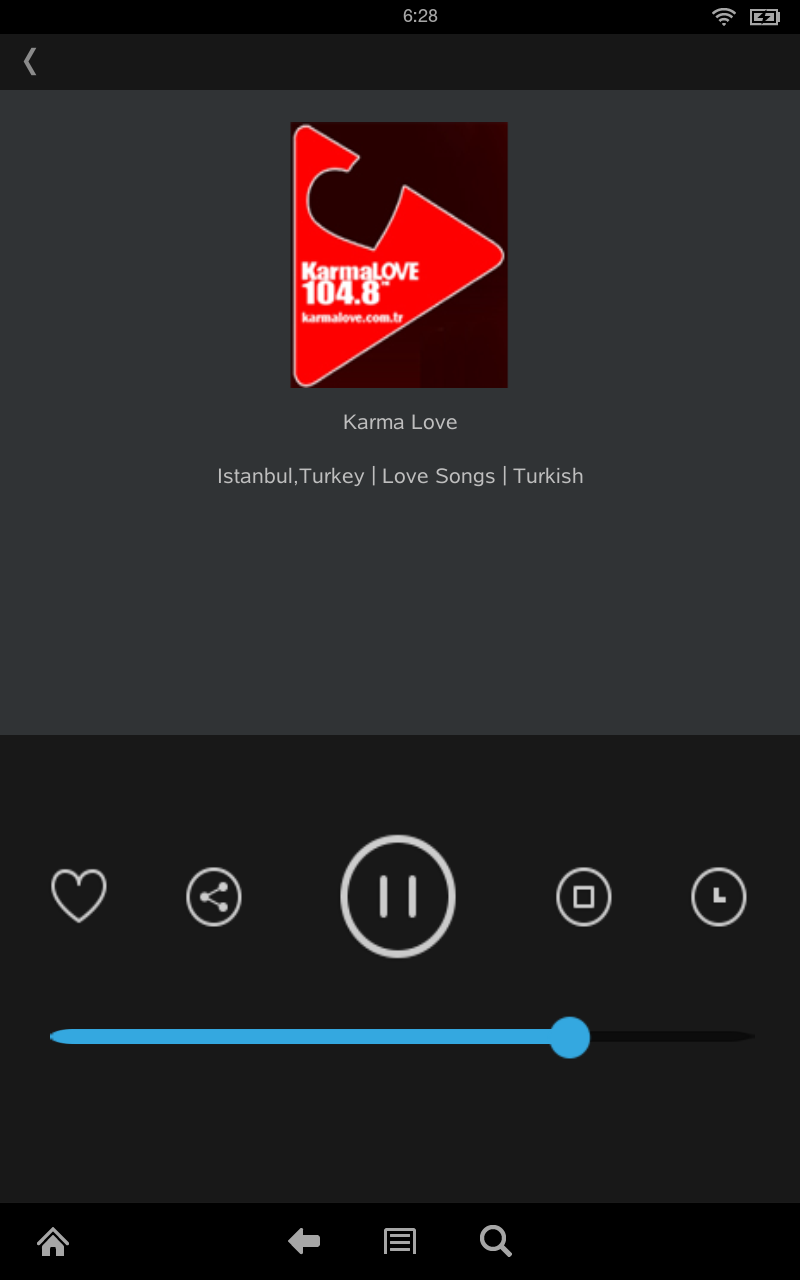This screenshot has height=1280, width=800.
Task: Open the system menu button
Action: tap(400, 1242)
